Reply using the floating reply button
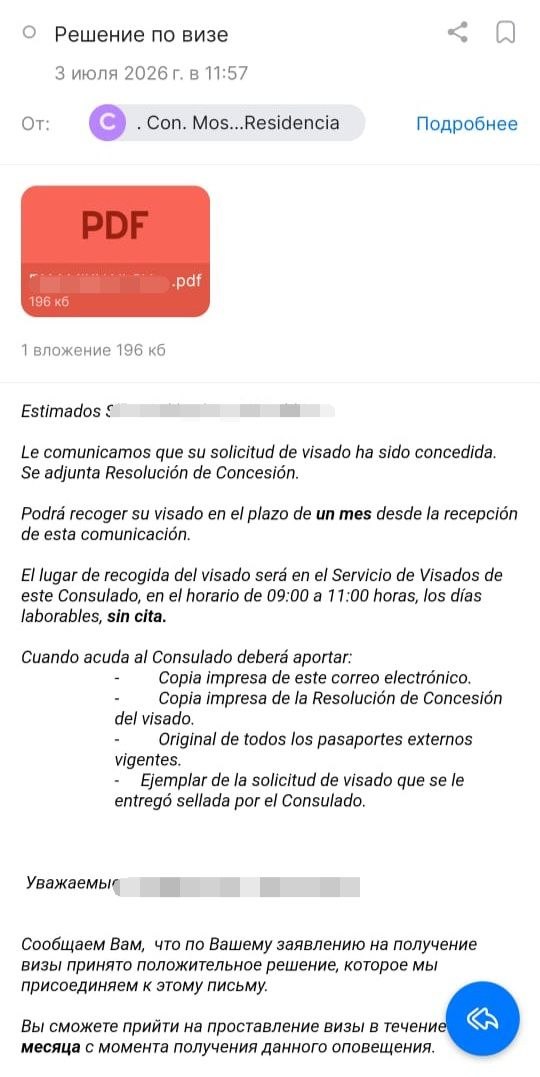Screen dimensions: 540x1077 [x=482, y=1019]
